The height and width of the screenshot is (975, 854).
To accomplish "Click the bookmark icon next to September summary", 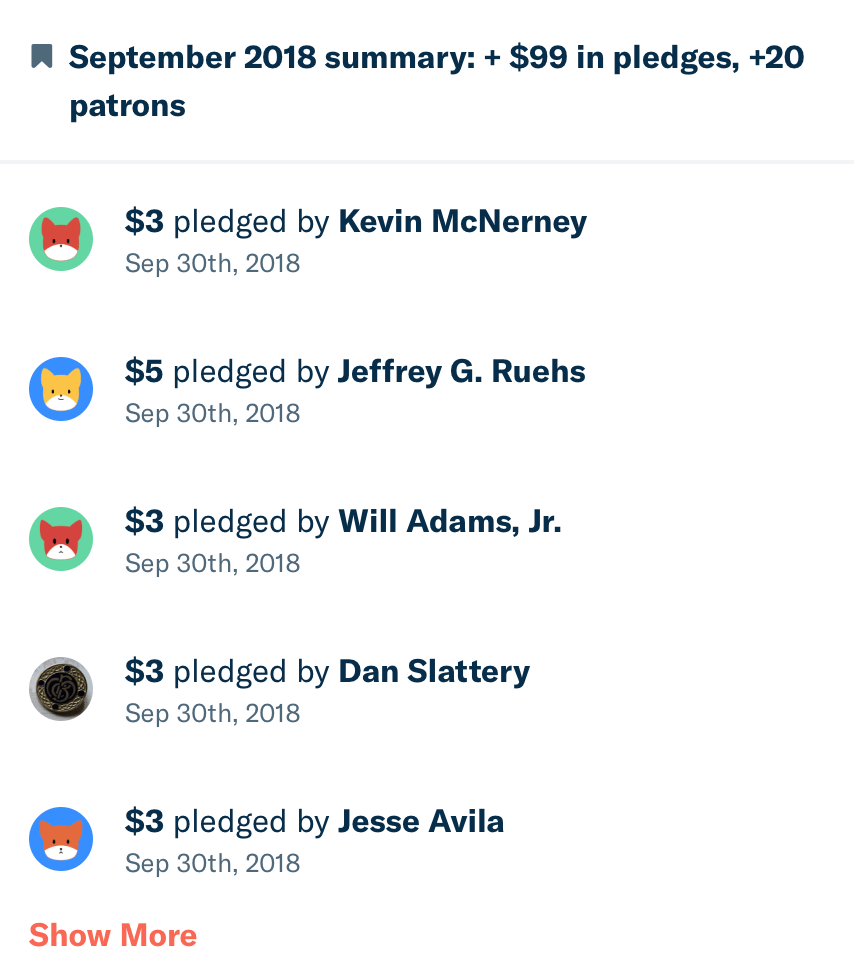I will [x=41, y=57].
